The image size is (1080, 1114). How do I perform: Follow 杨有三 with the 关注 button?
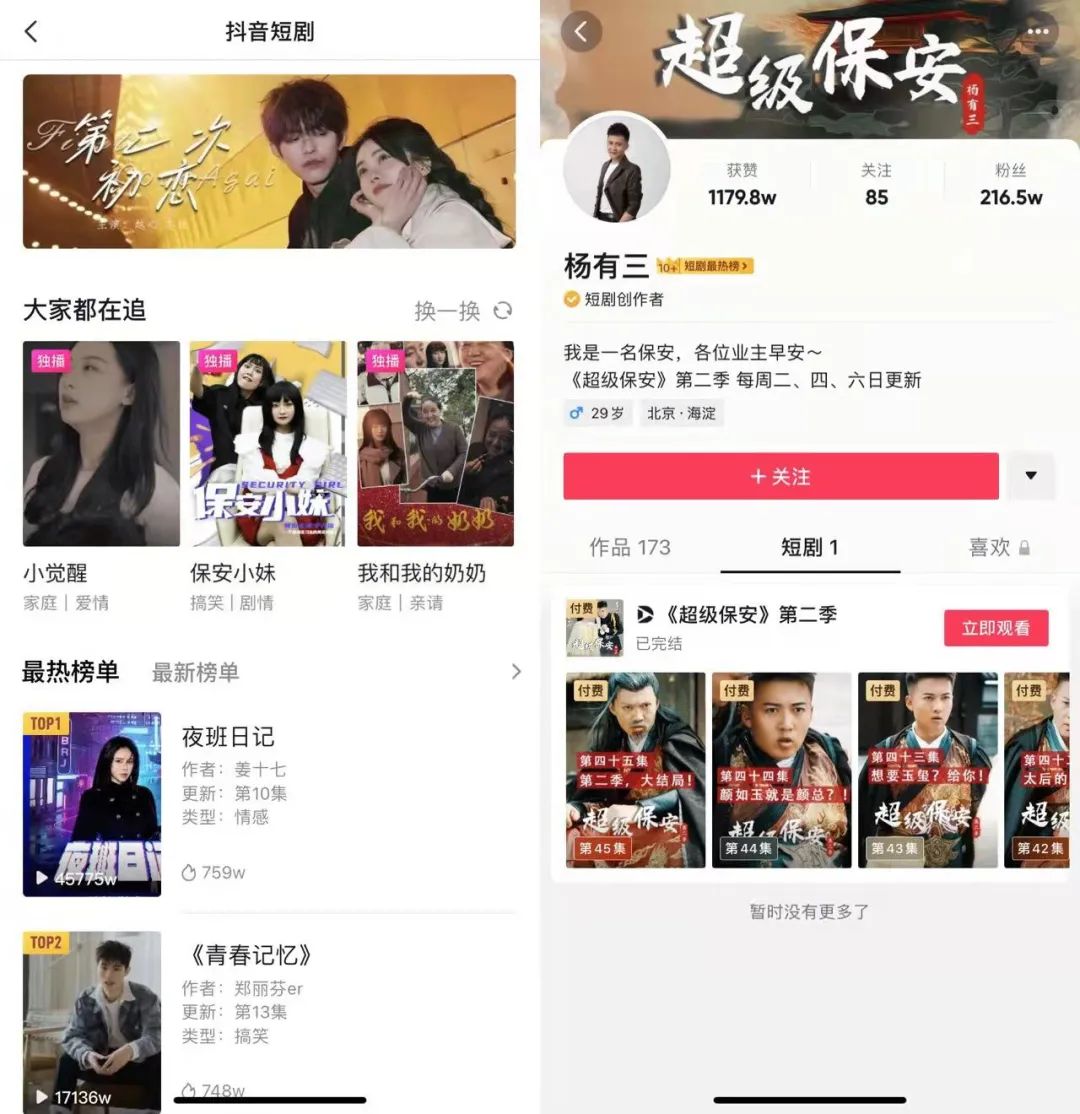[780, 476]
